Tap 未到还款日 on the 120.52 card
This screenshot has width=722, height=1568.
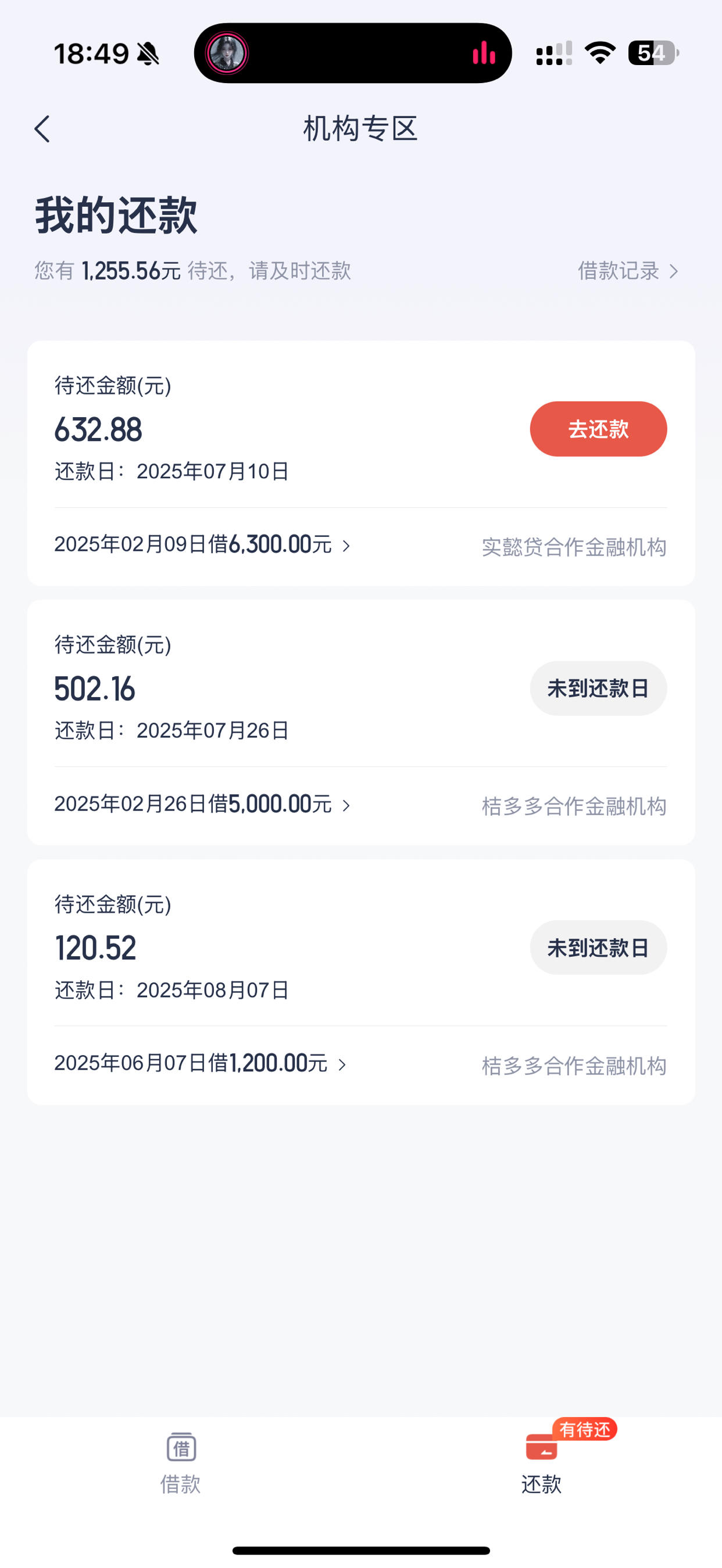point(598,948)
